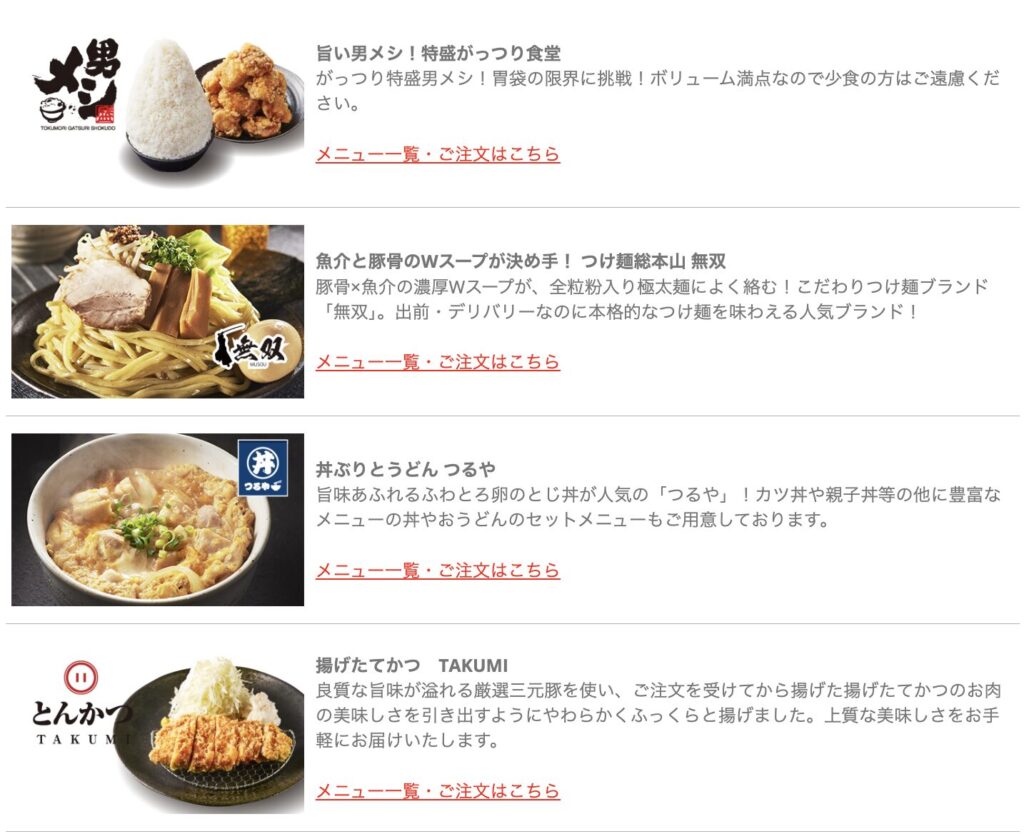Tap the 無双 tsukemen noodle image
The width and height of the screenshot is (1024, 834).
(x=158, y=312)
